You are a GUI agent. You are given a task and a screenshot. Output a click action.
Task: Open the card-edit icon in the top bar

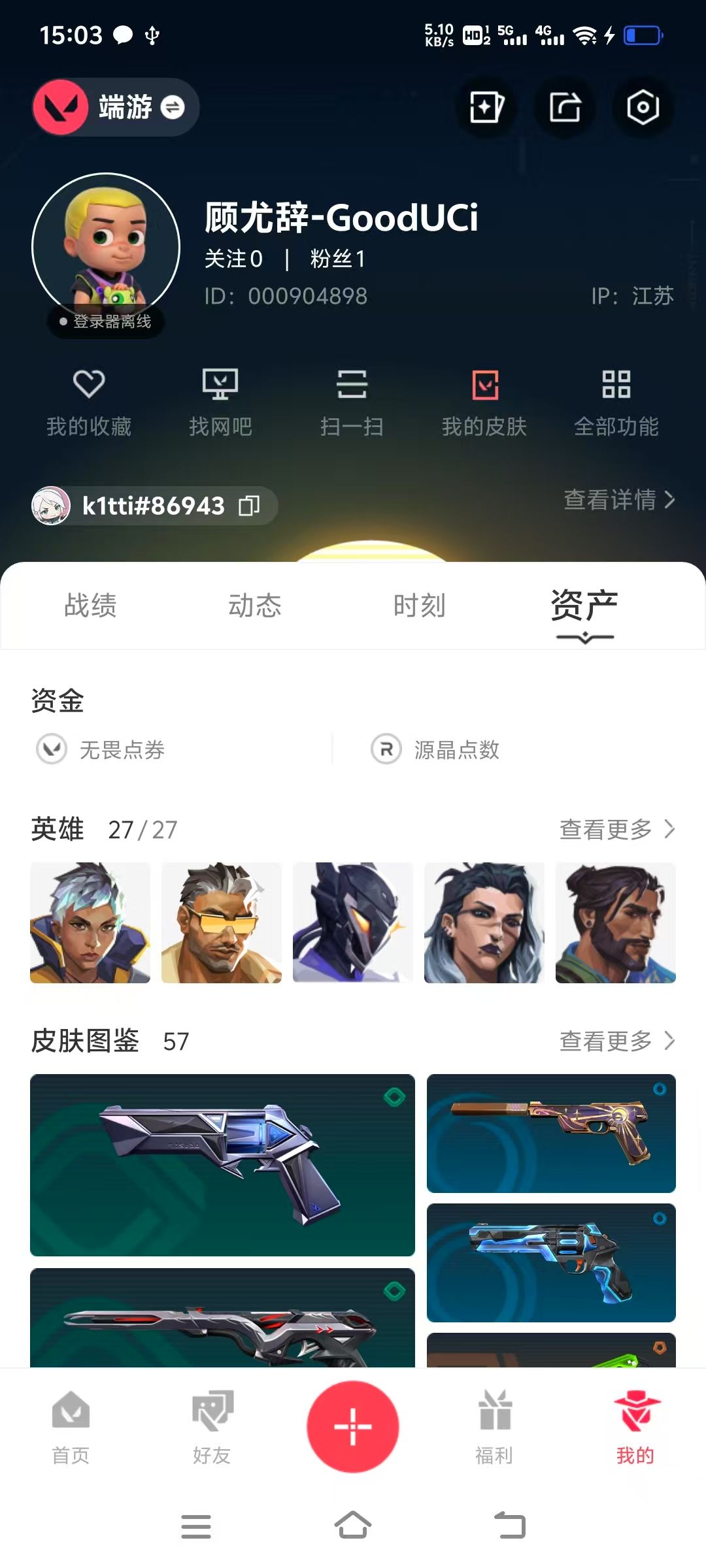[486, 107]
